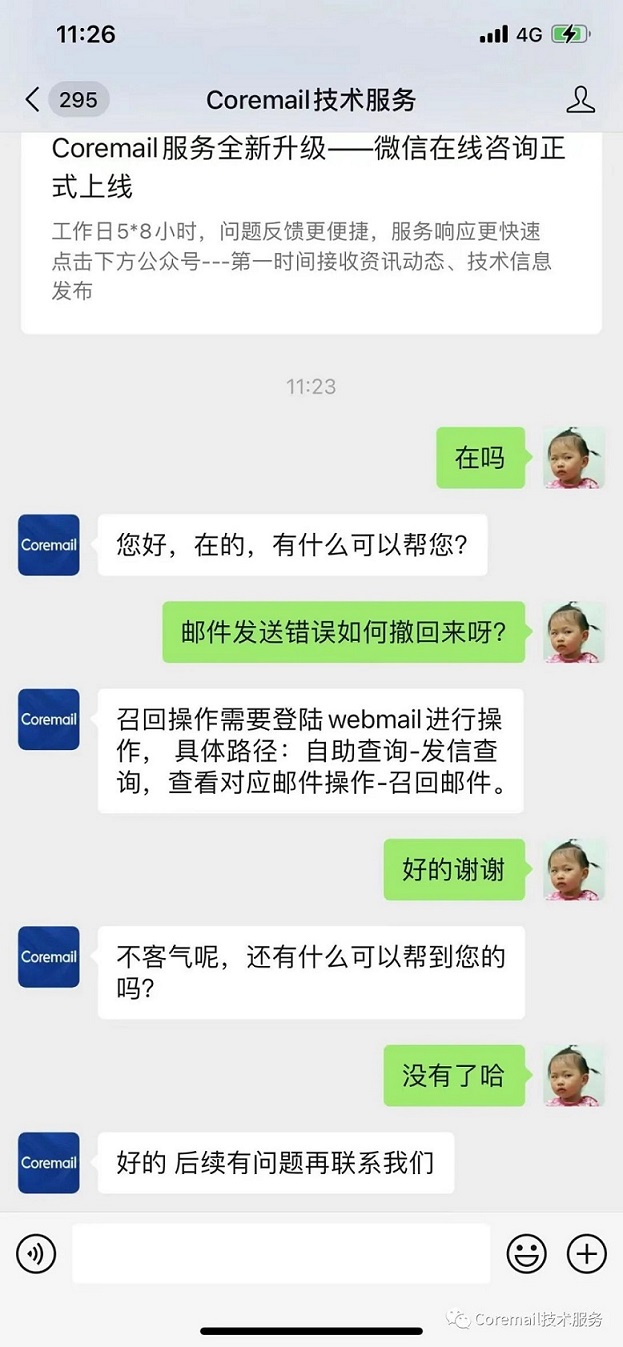The image size is (623, 1347).
Task: Switch to voice message input
Action: tap(36, 1253)
